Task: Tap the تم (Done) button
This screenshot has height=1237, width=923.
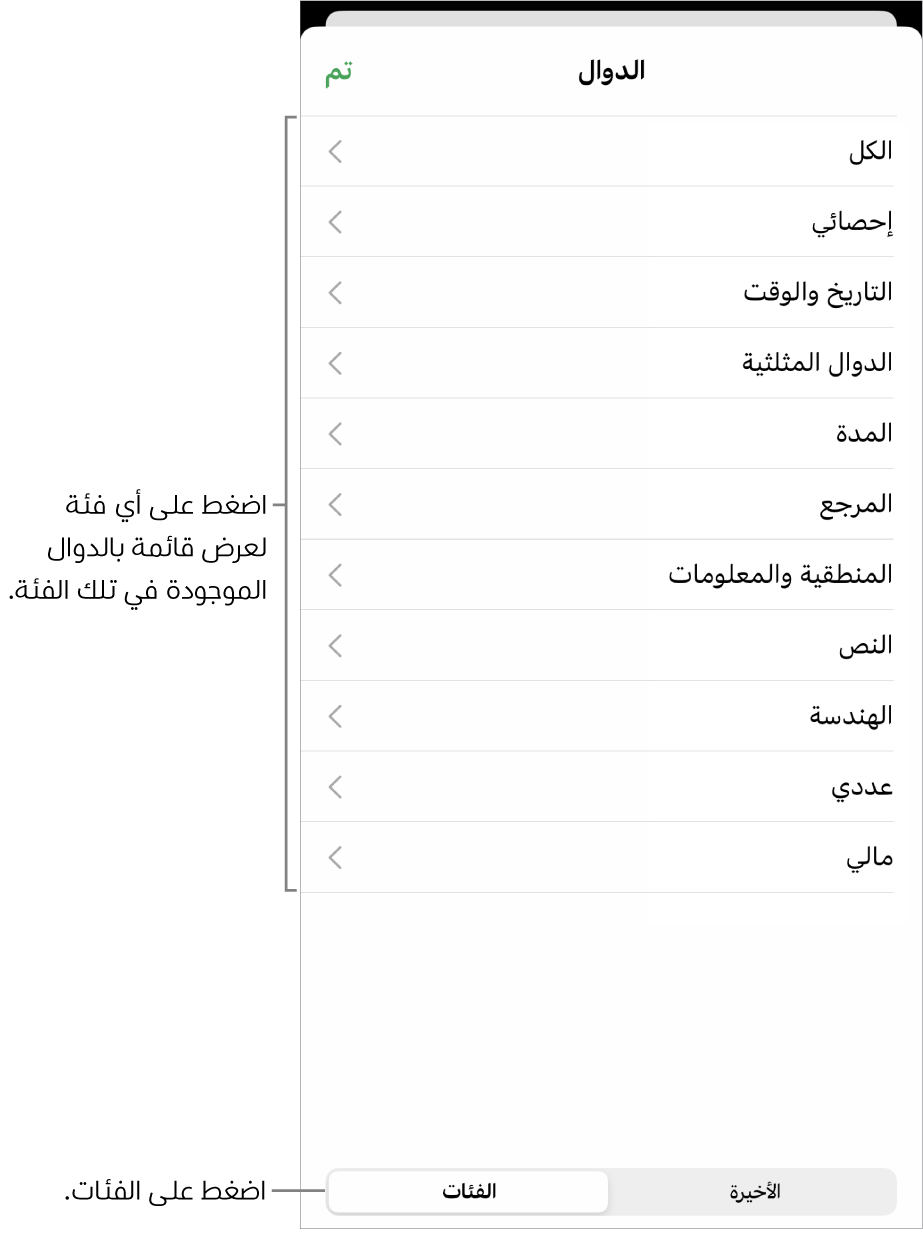Action: tap(339, 73)
